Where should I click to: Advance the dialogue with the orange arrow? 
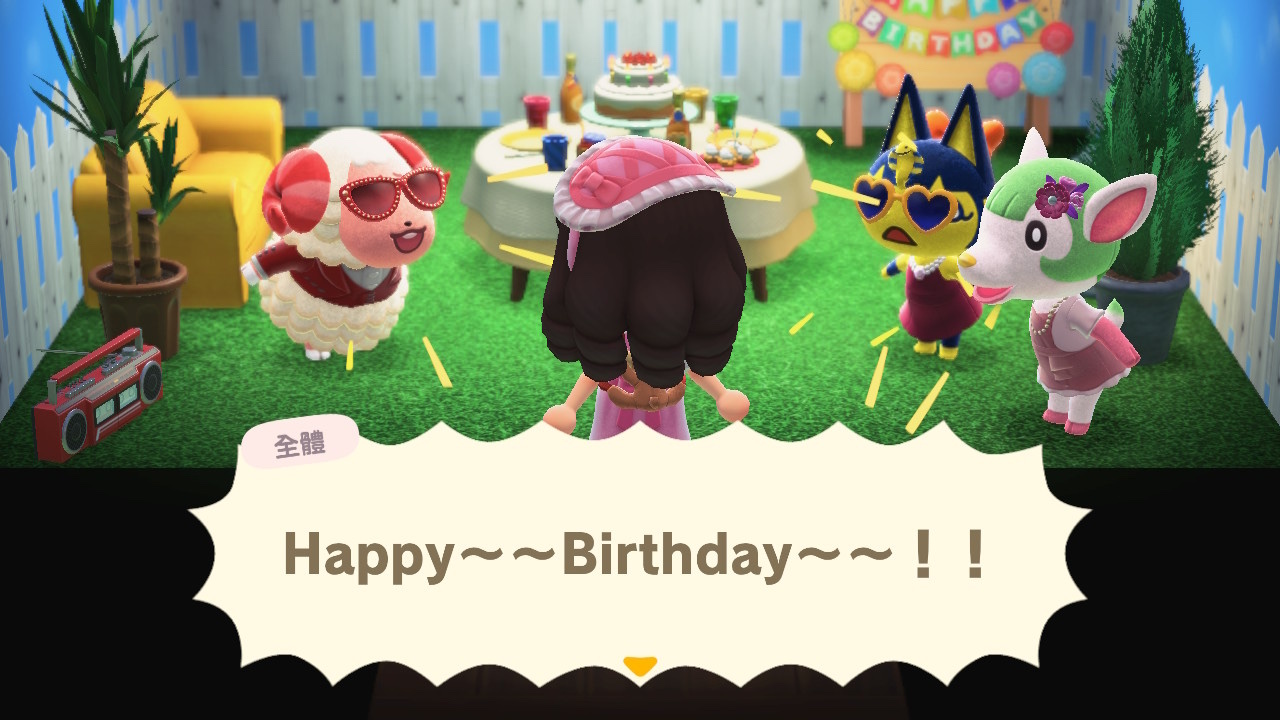pos(639,665)
